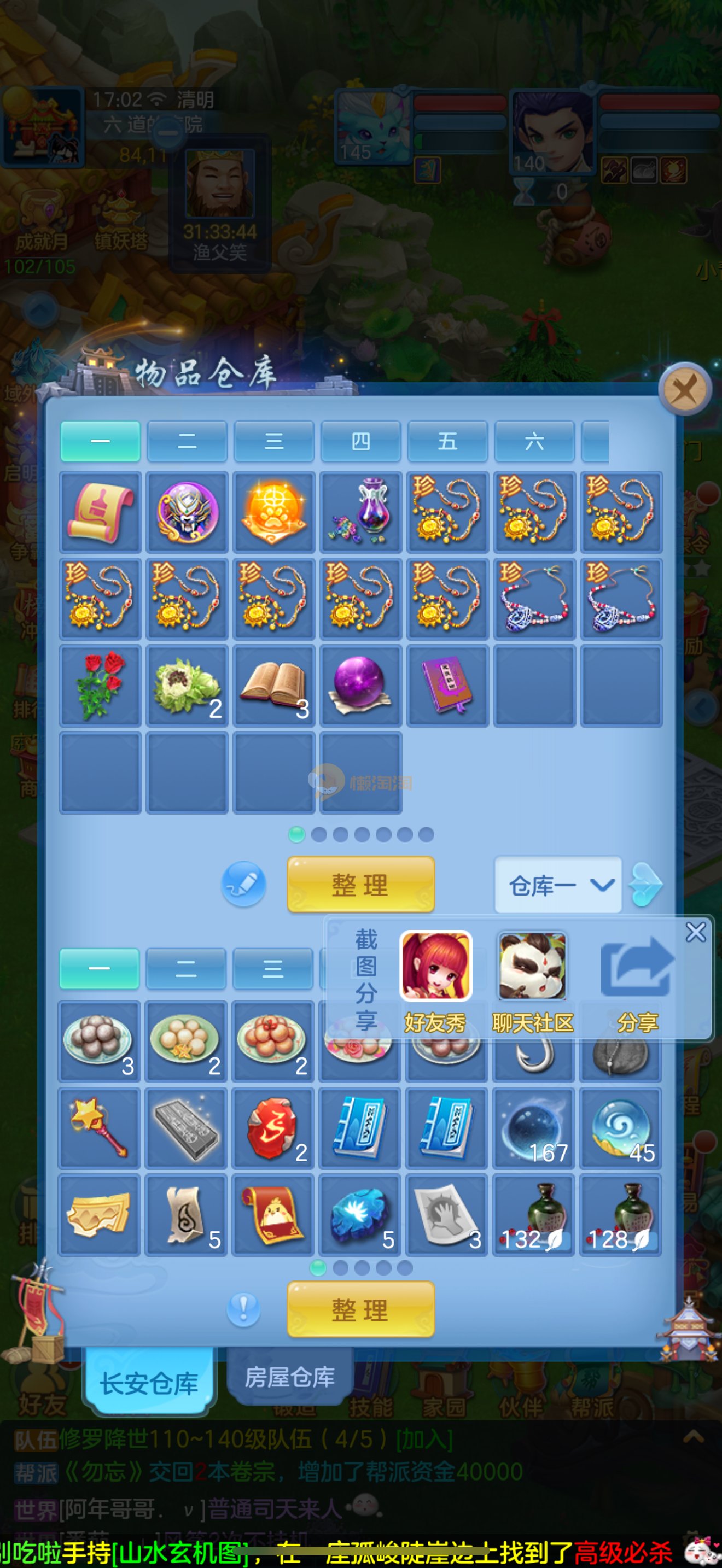Image resolution: width=722 pixels, height=1568 pixels.
Task: Tap the upper 整理 sort button
Action: (360, 884)
